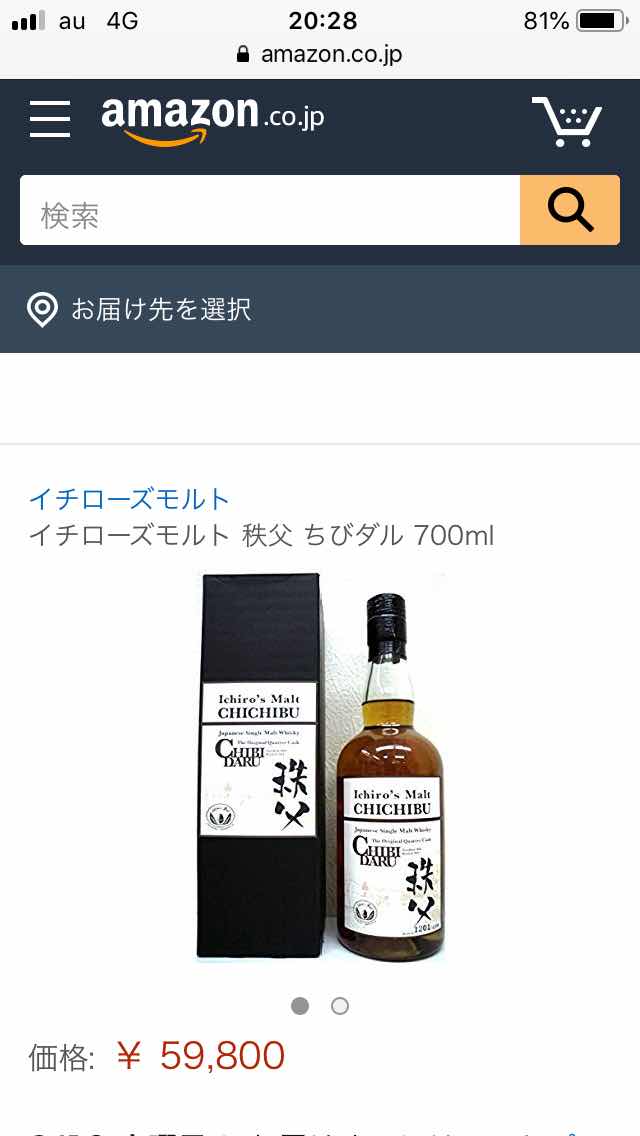Tap the orange search magnifier button
The image size is (640, 1136).
(569, 211)
